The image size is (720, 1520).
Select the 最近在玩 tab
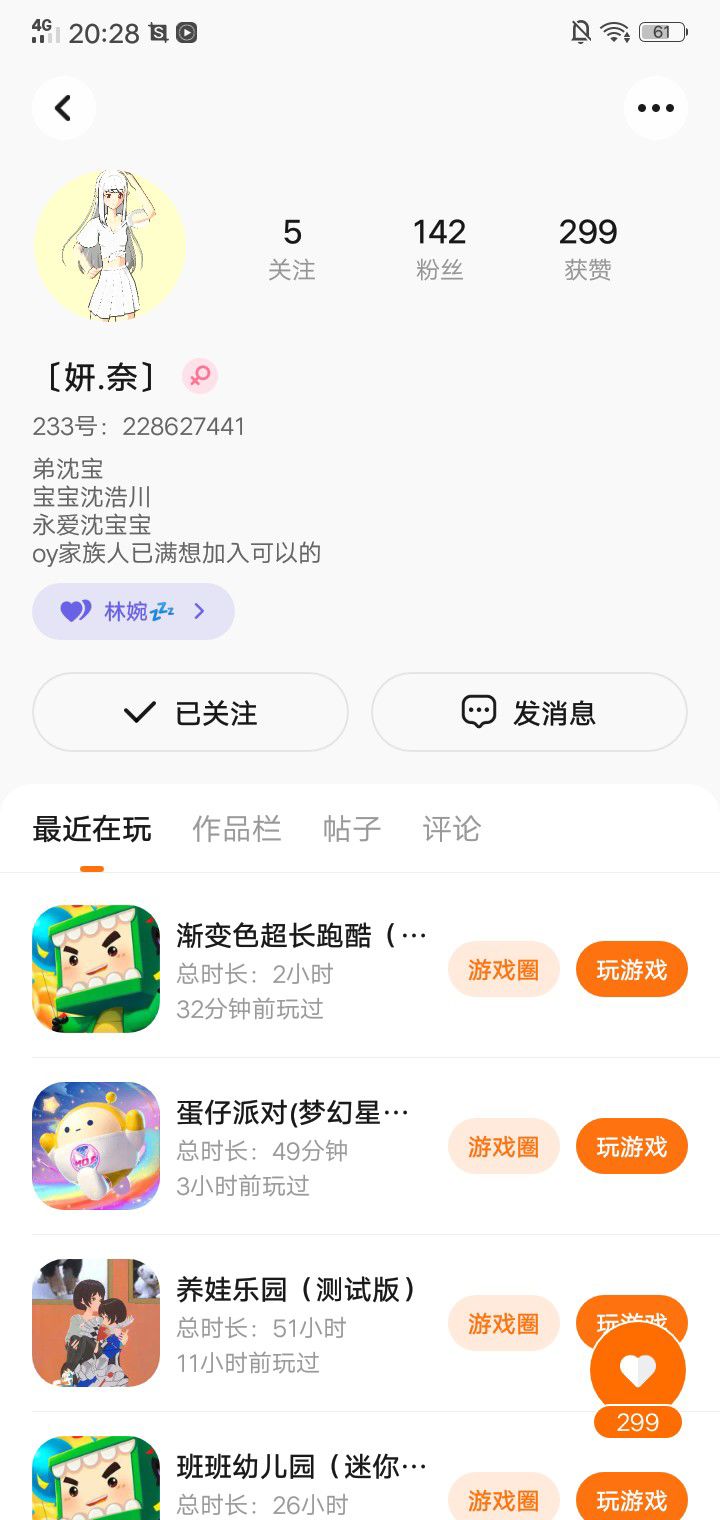pos(92,829)
